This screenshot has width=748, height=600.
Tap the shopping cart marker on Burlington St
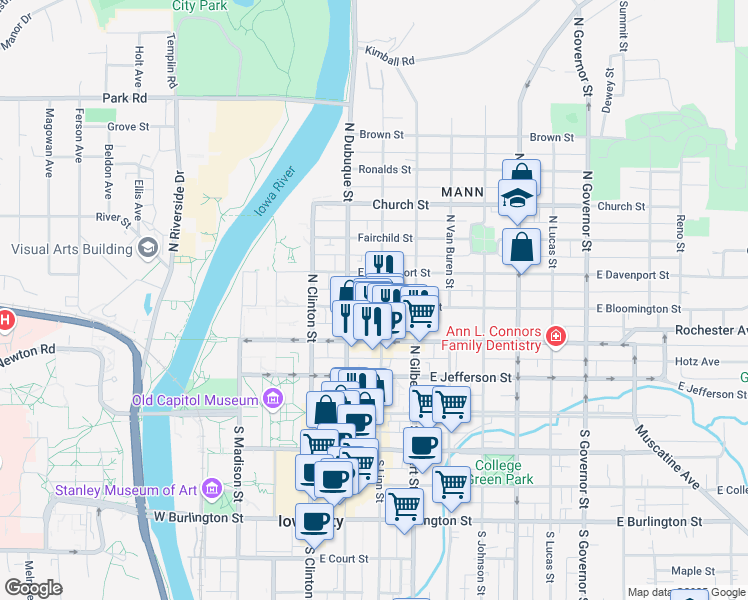point(404,507)
